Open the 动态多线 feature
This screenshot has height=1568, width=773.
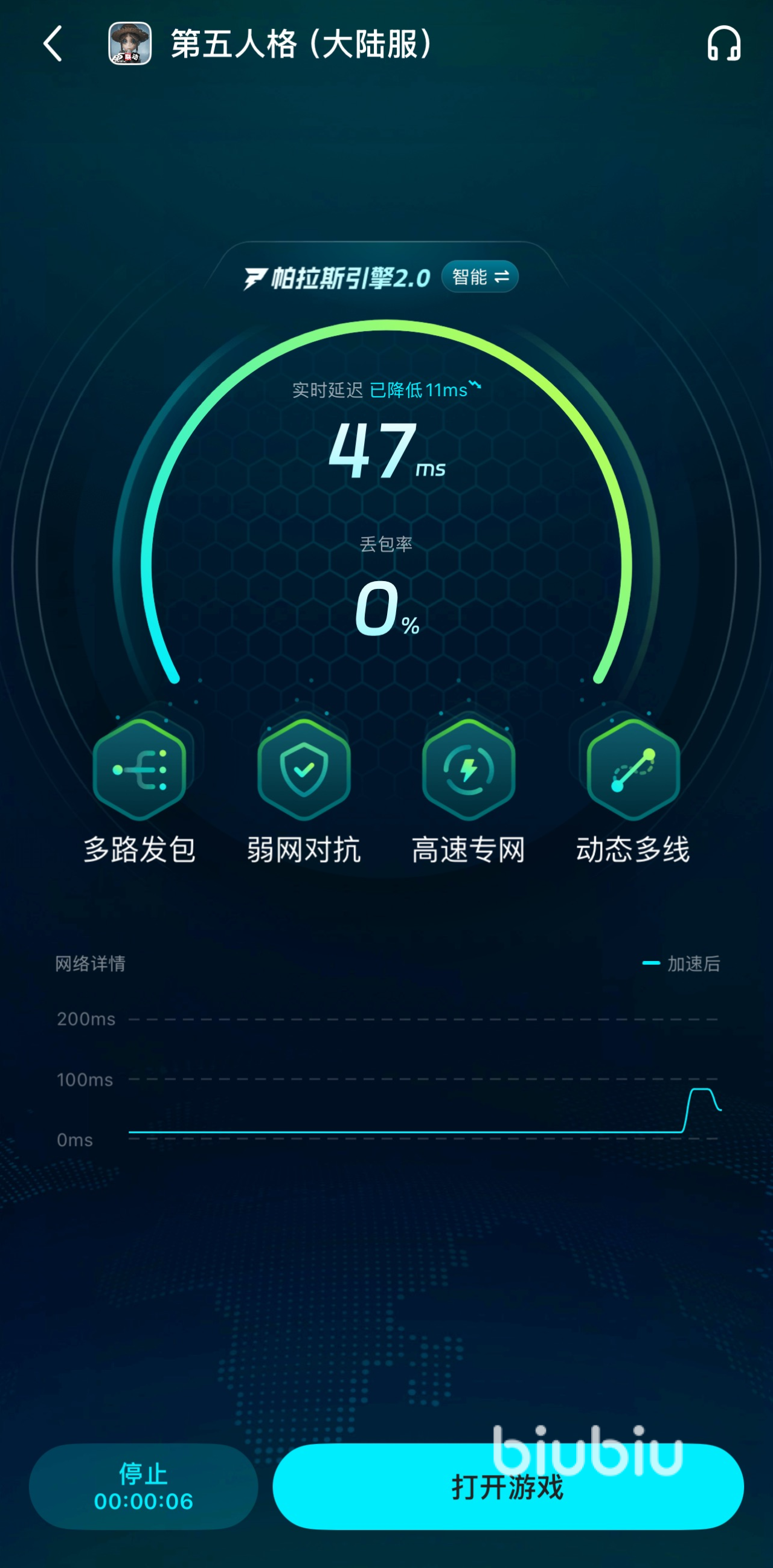coord(633,770)
